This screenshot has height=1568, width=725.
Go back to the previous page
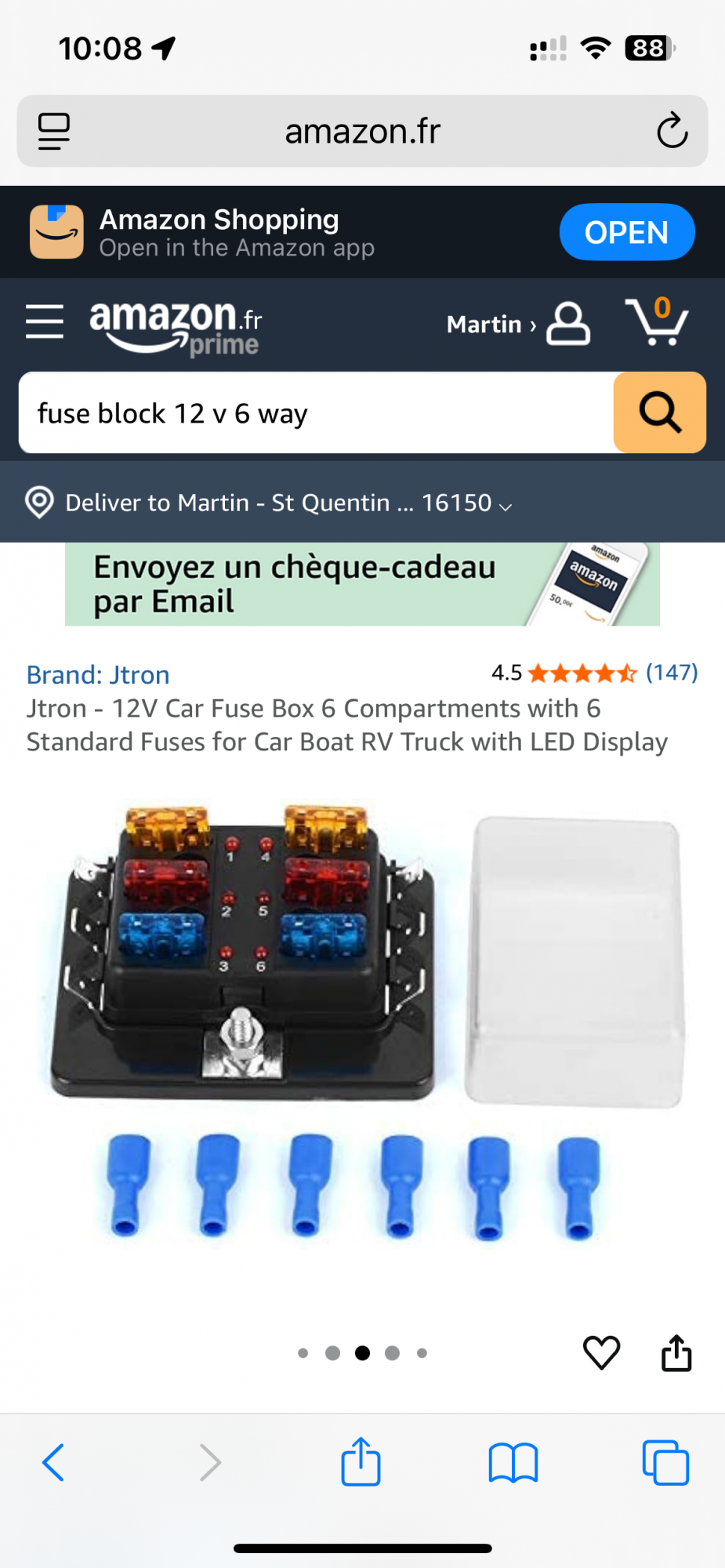(53, 1462)
